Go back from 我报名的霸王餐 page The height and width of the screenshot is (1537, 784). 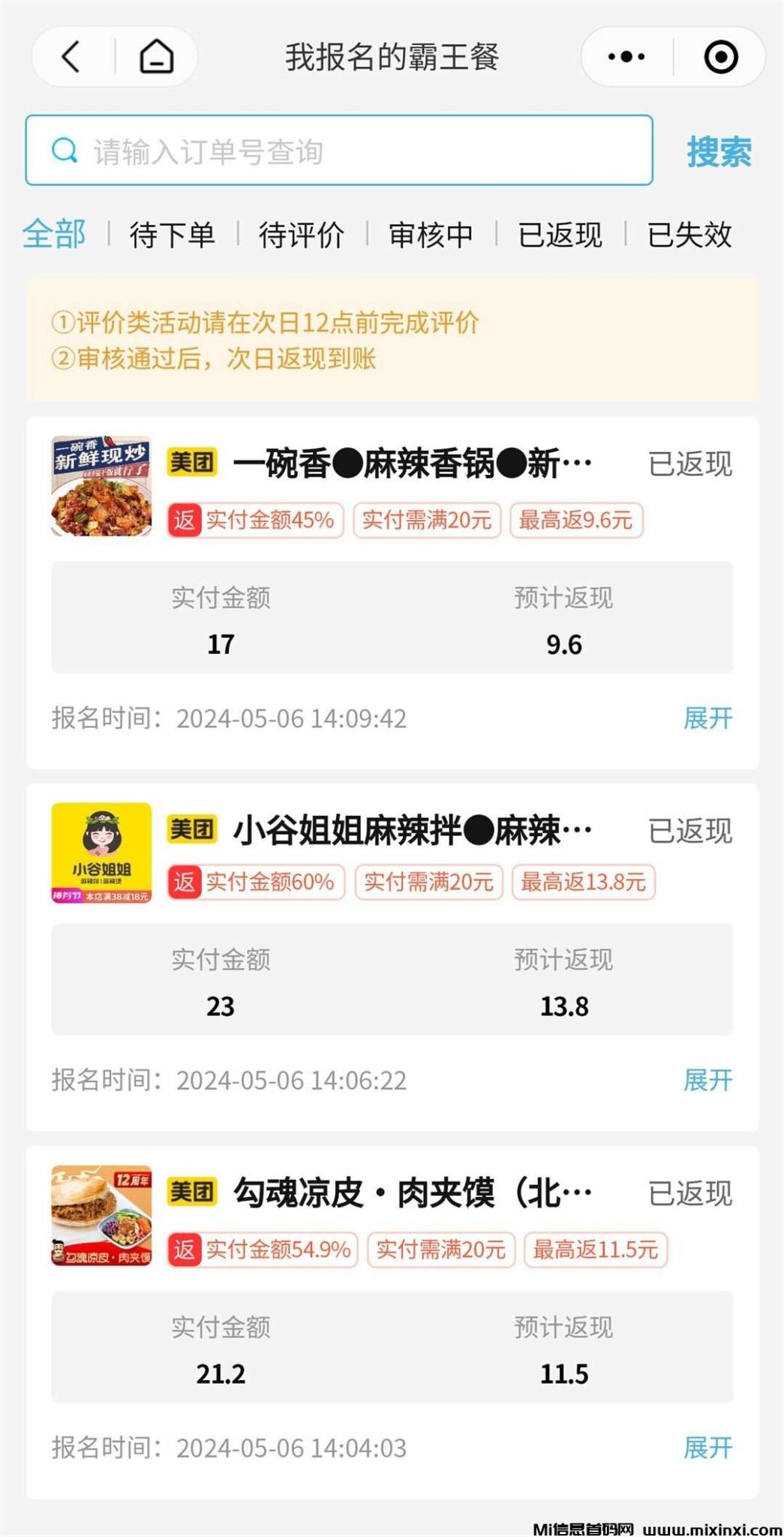[71, 57]
